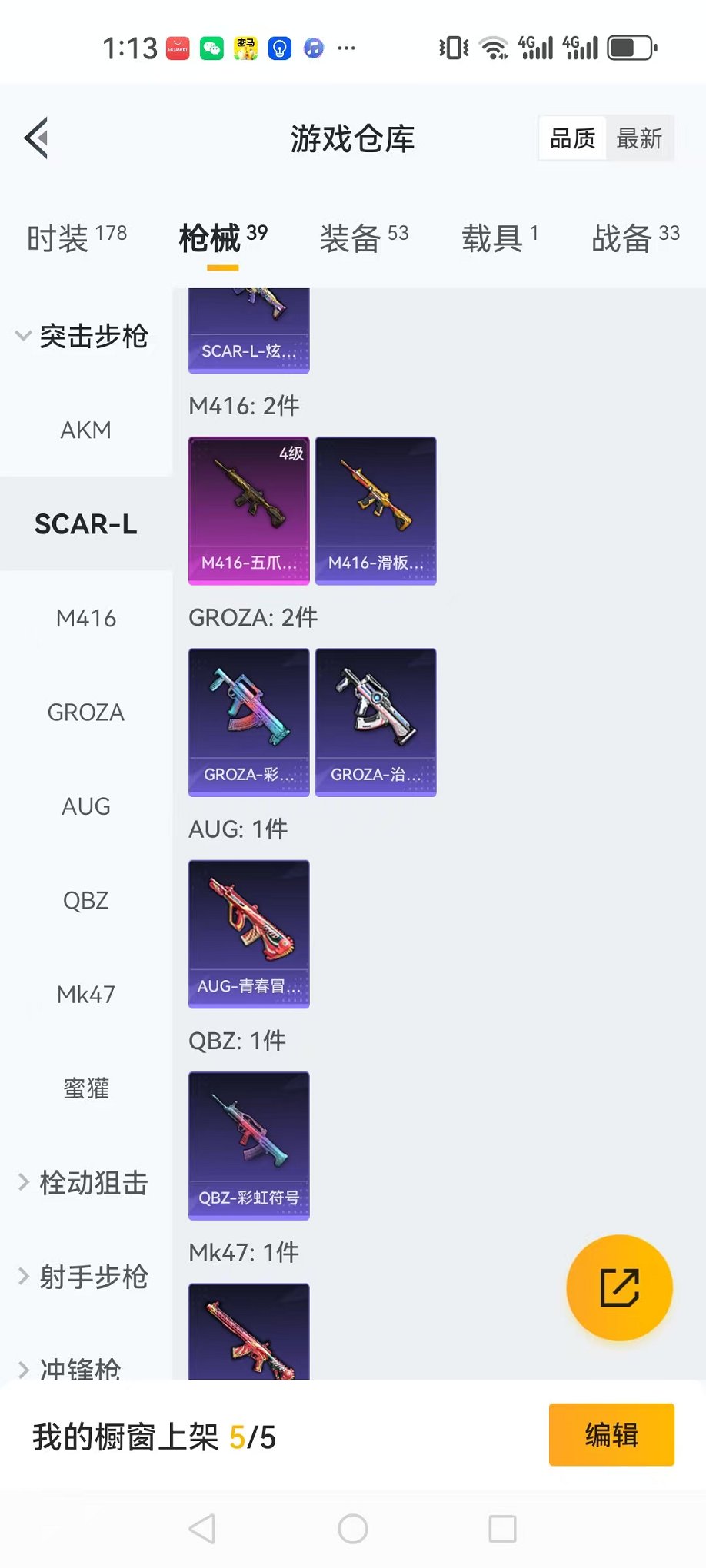Switch to the 时装 tab
The height and width of the screenshot is (1568, 706).
point(76,238)
